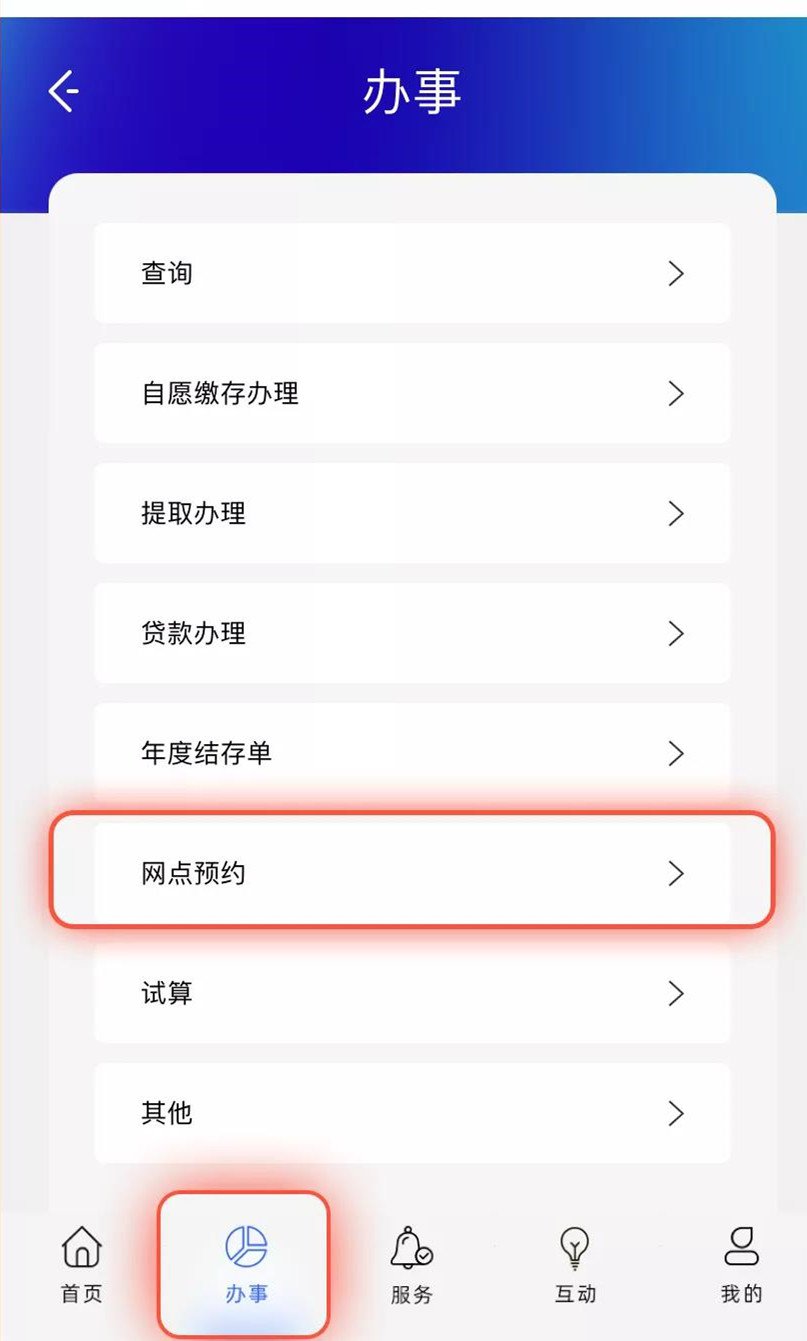Open 自愿缴存办理
The width and height of the screenshot is (807, 1341).
tap(412, 393)
